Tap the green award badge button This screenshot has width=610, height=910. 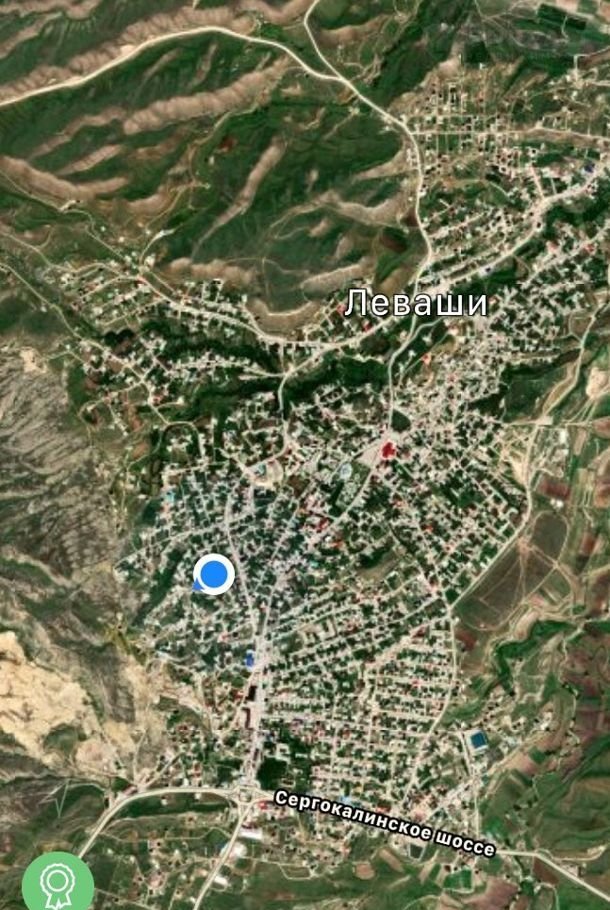point(57,882)
